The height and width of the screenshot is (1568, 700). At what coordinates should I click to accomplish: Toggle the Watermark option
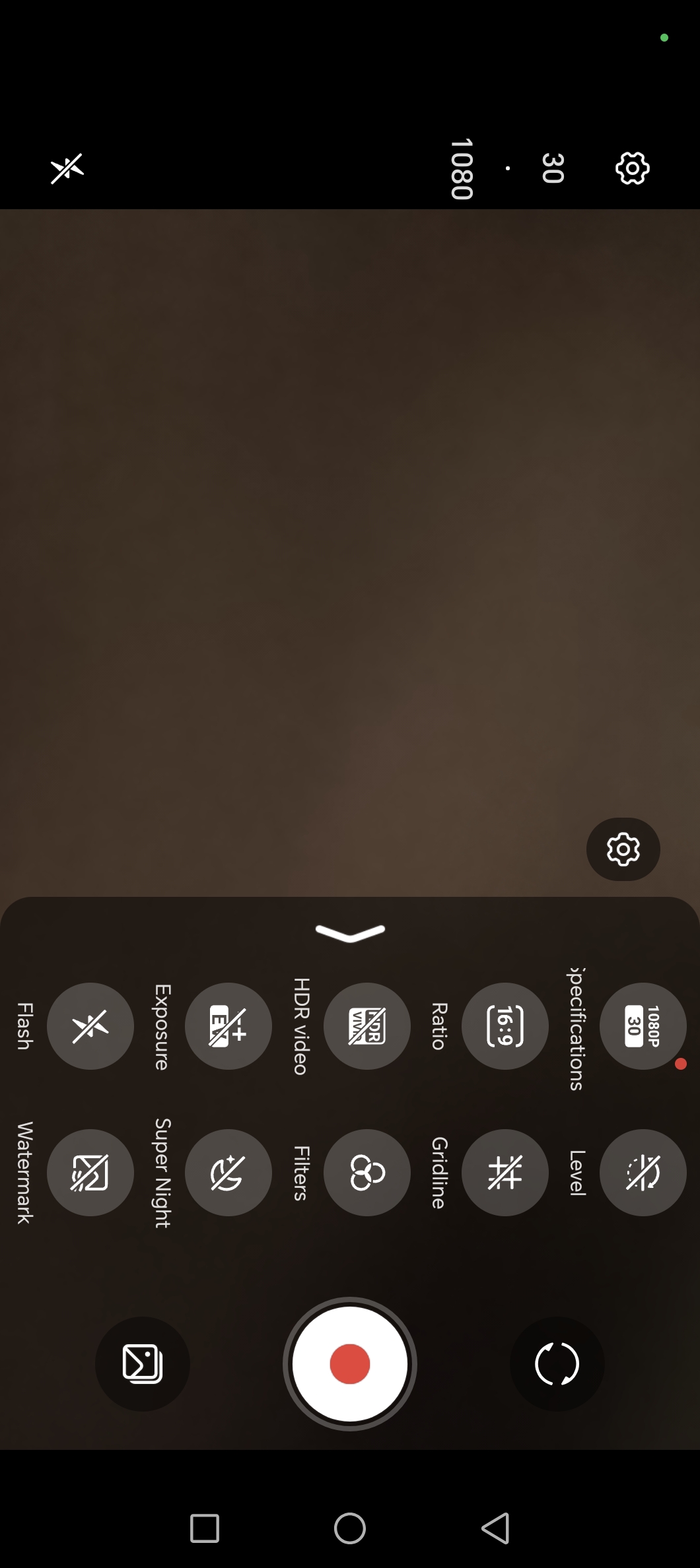coord(90,1173)
